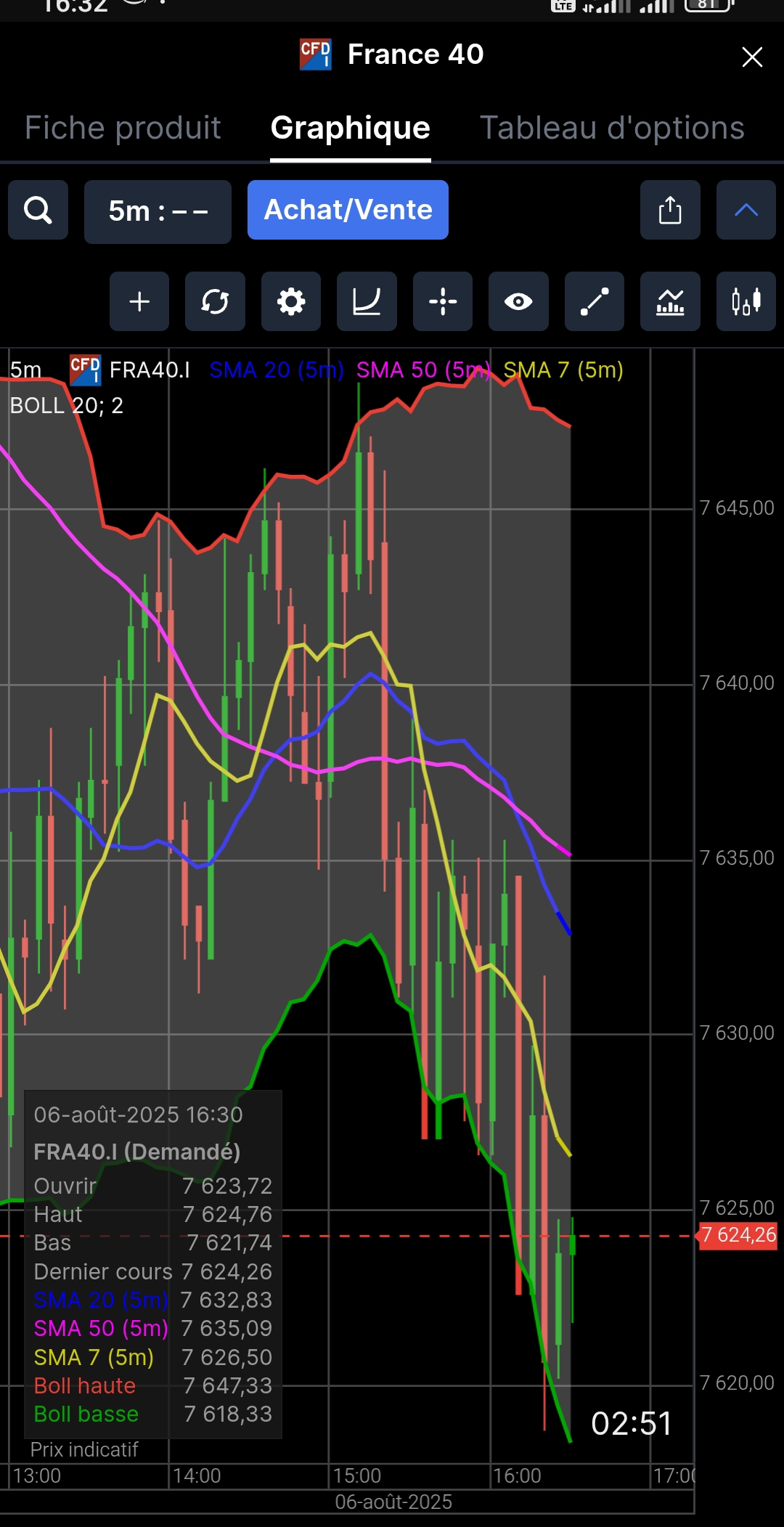This screenshot has width=784, height=1527.
Task: Enable the crosshair tool
Action: click(442, 301)
